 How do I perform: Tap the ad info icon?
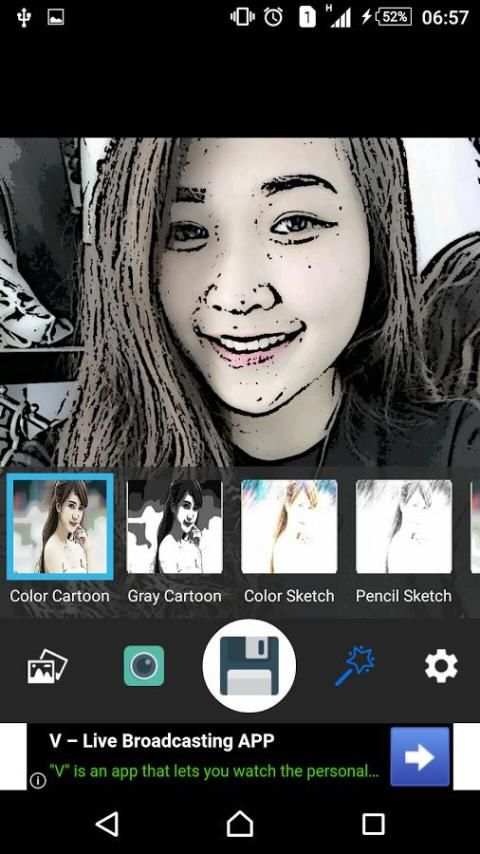tap(38, 780)
